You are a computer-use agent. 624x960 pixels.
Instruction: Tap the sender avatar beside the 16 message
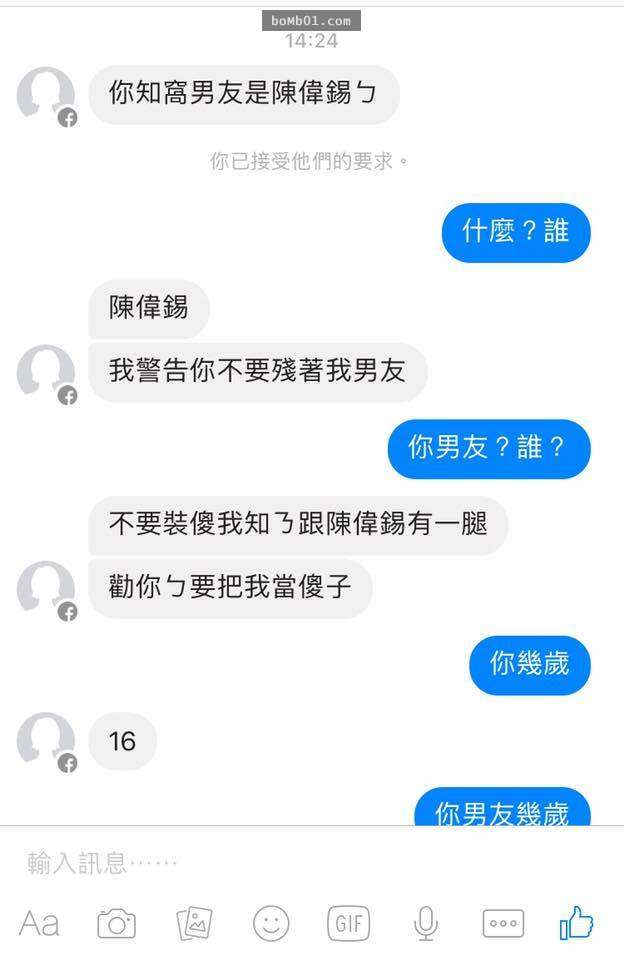46,742
